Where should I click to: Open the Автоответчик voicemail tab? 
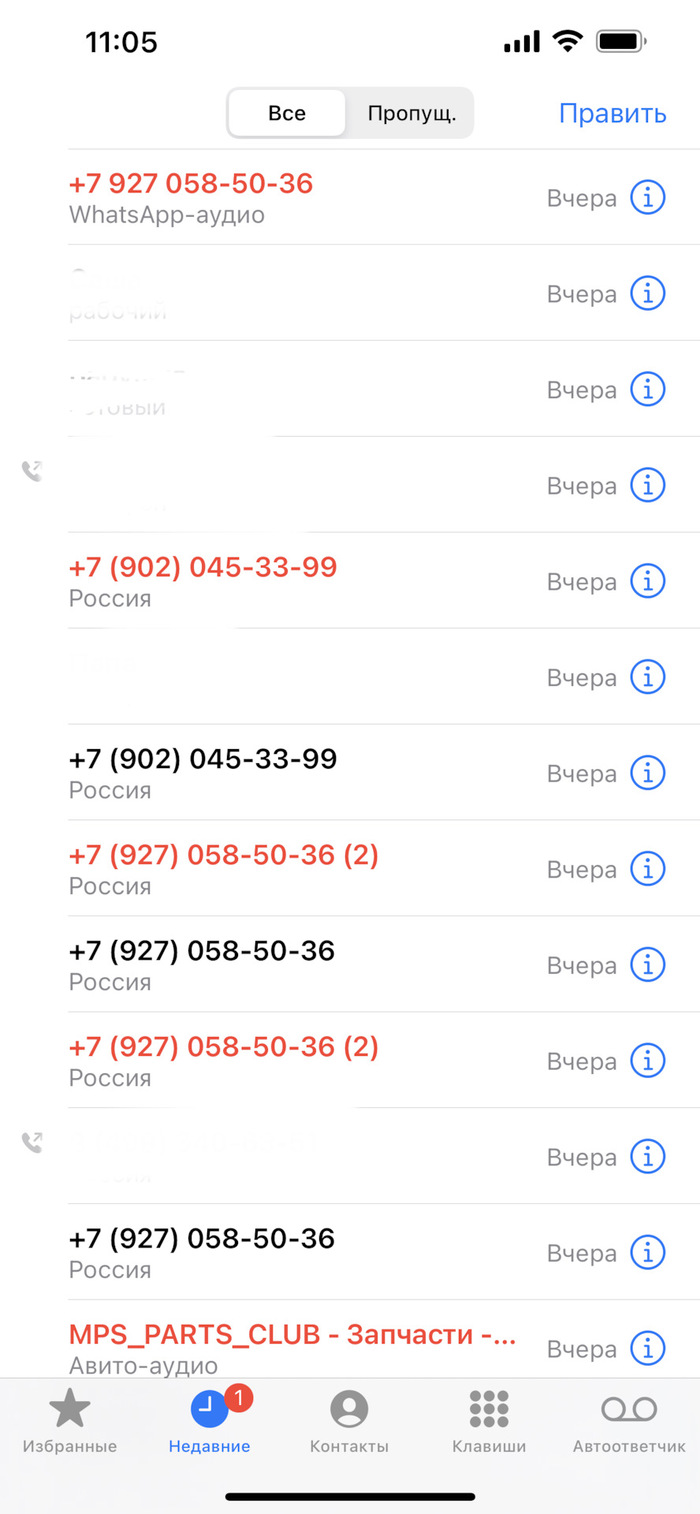click(629, 1421)
